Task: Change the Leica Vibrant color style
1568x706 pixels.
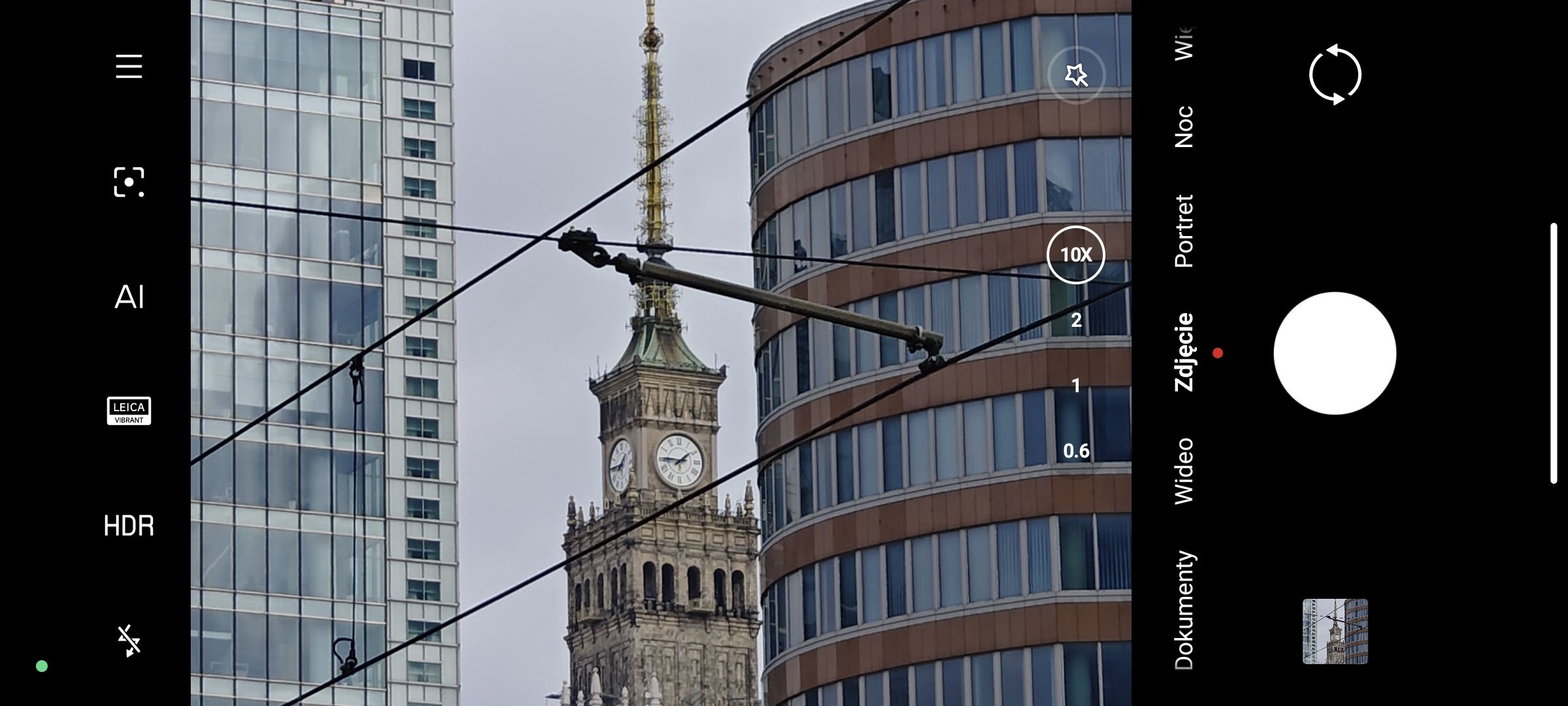Action: coord(129,411)
